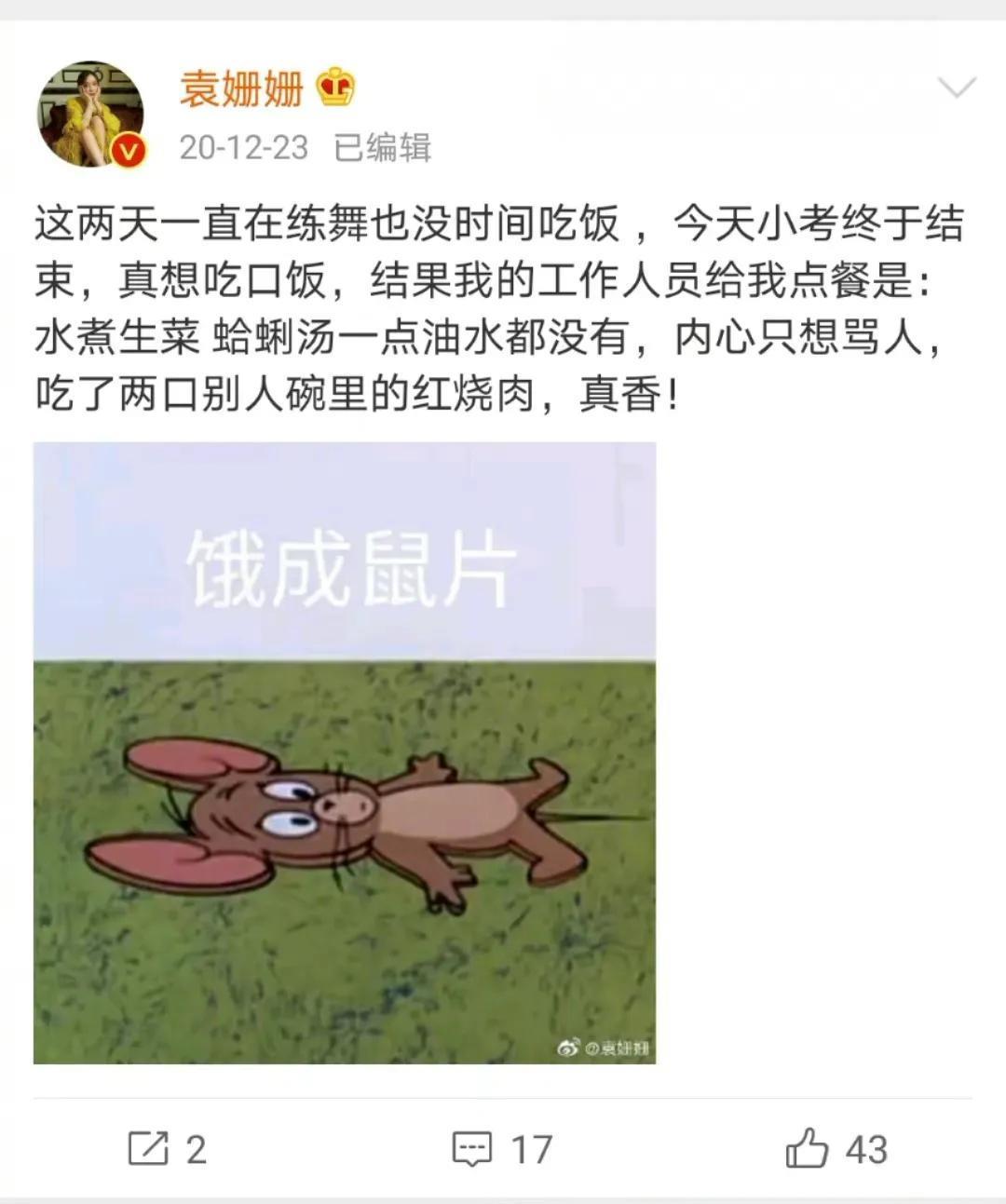Expand the post options chevron
This screenshot has height=1204, width=1006.
[x=956, y=88]
